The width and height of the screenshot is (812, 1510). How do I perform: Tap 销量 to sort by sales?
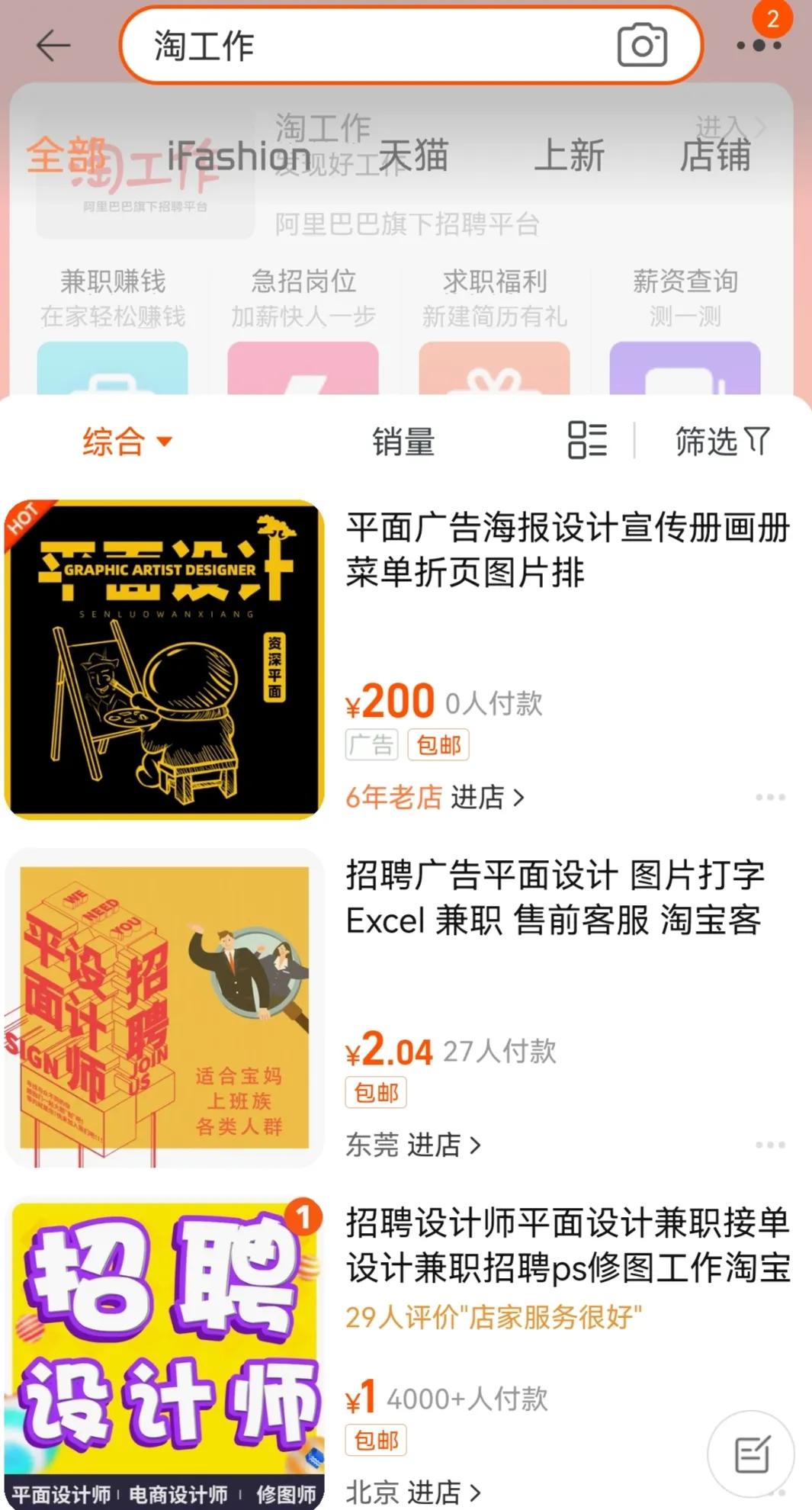403,441
